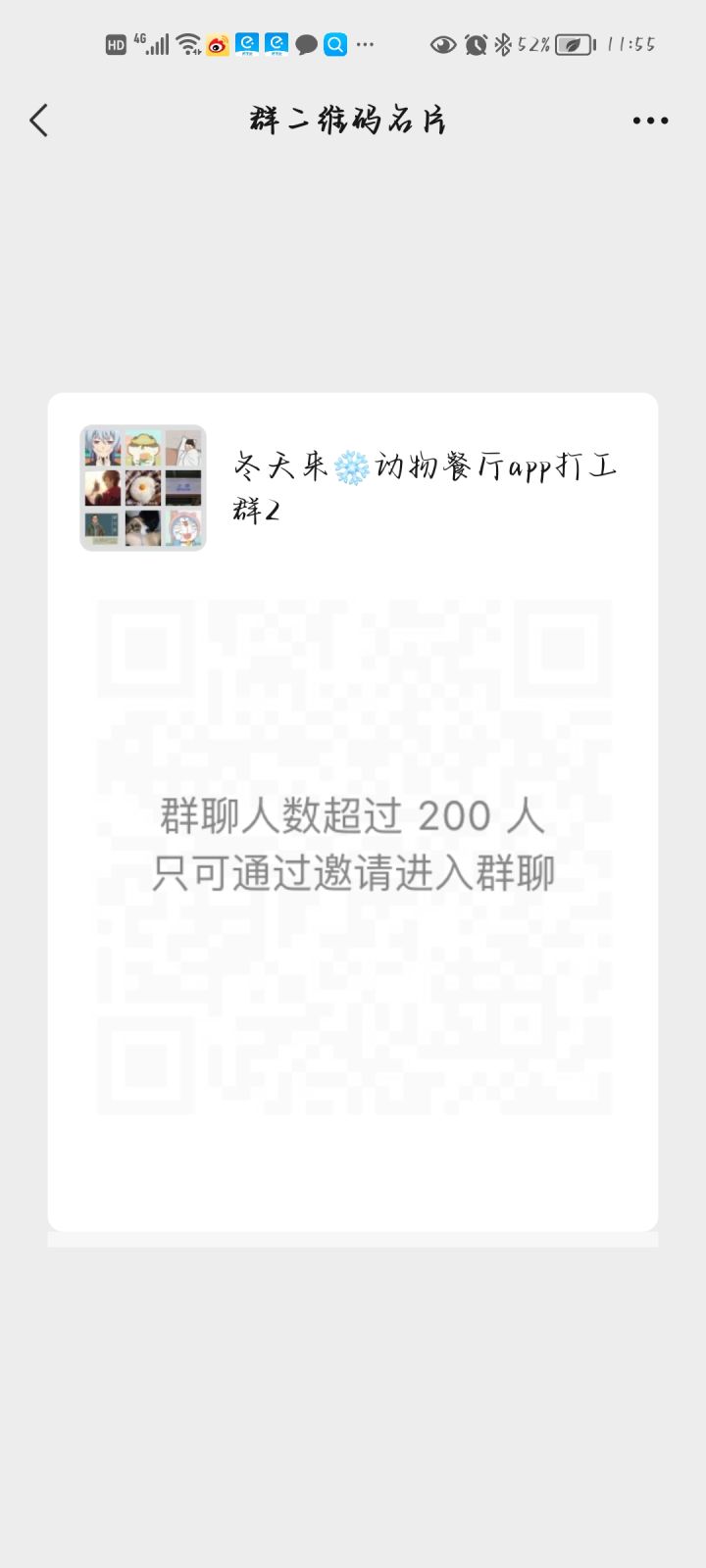The image size is (706, 1568).
Task: Tap the Bluetooth icon in the status bar
Action: 503,43
